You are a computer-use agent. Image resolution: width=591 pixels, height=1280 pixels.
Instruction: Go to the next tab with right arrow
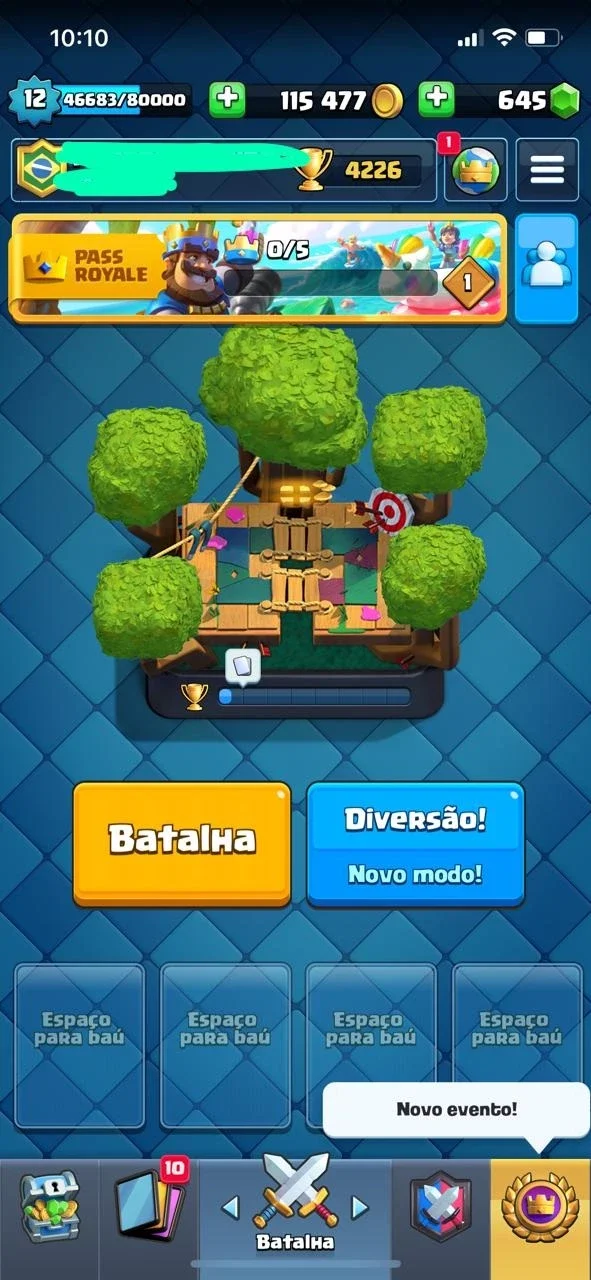tap(359, 1208)
